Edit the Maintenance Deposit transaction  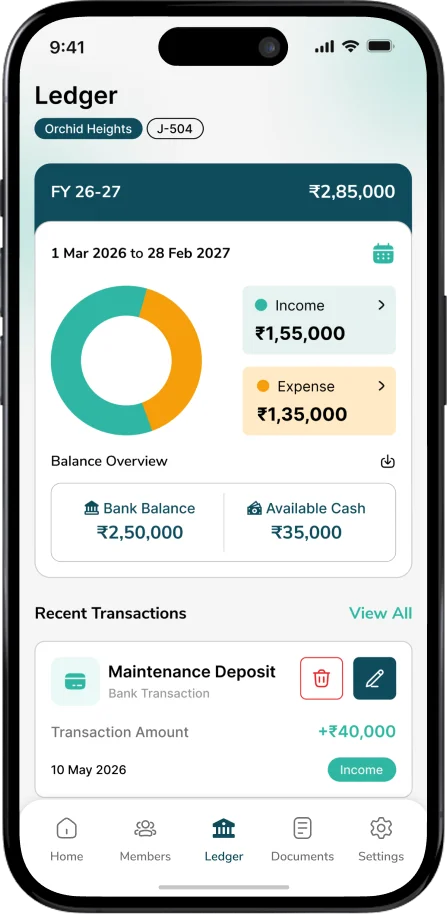click(375, 679)
